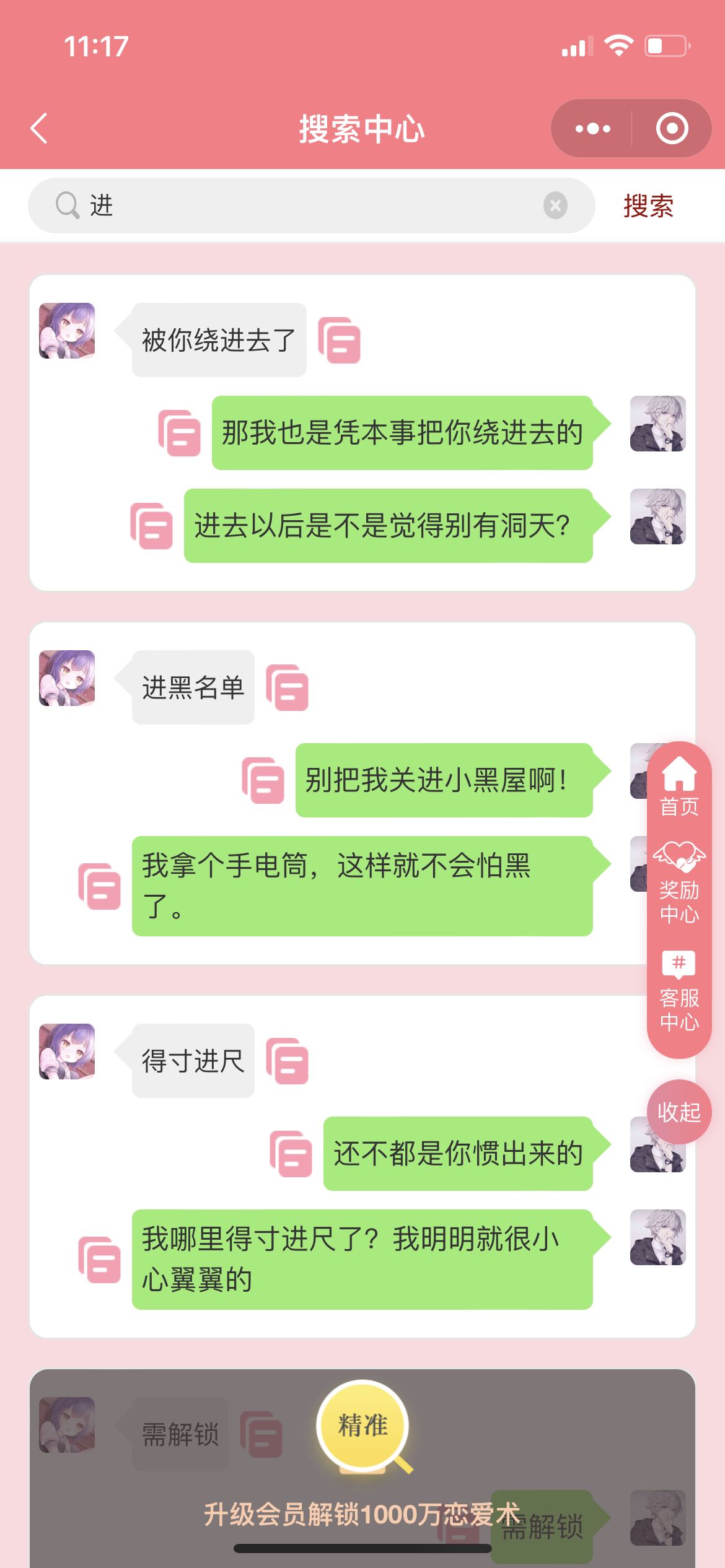The height and width of the screenshot is (1568, 725).
Task: Open the mini program overflow menu
Action: click(x=592, y=129)
